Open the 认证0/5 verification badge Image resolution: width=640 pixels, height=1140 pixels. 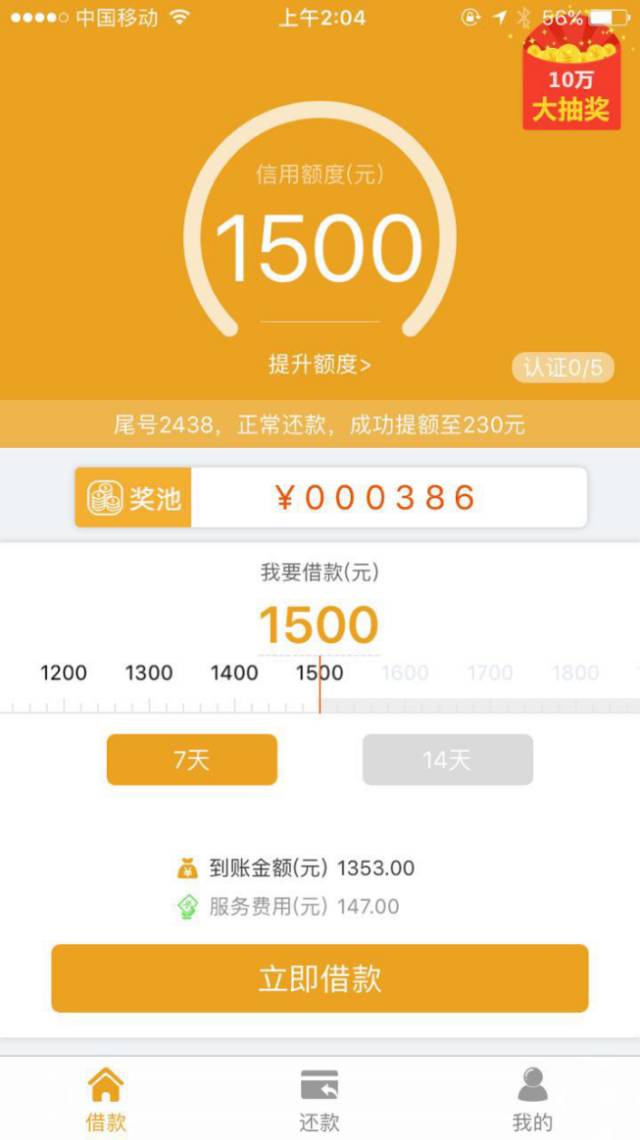click(x=563, y=367)
